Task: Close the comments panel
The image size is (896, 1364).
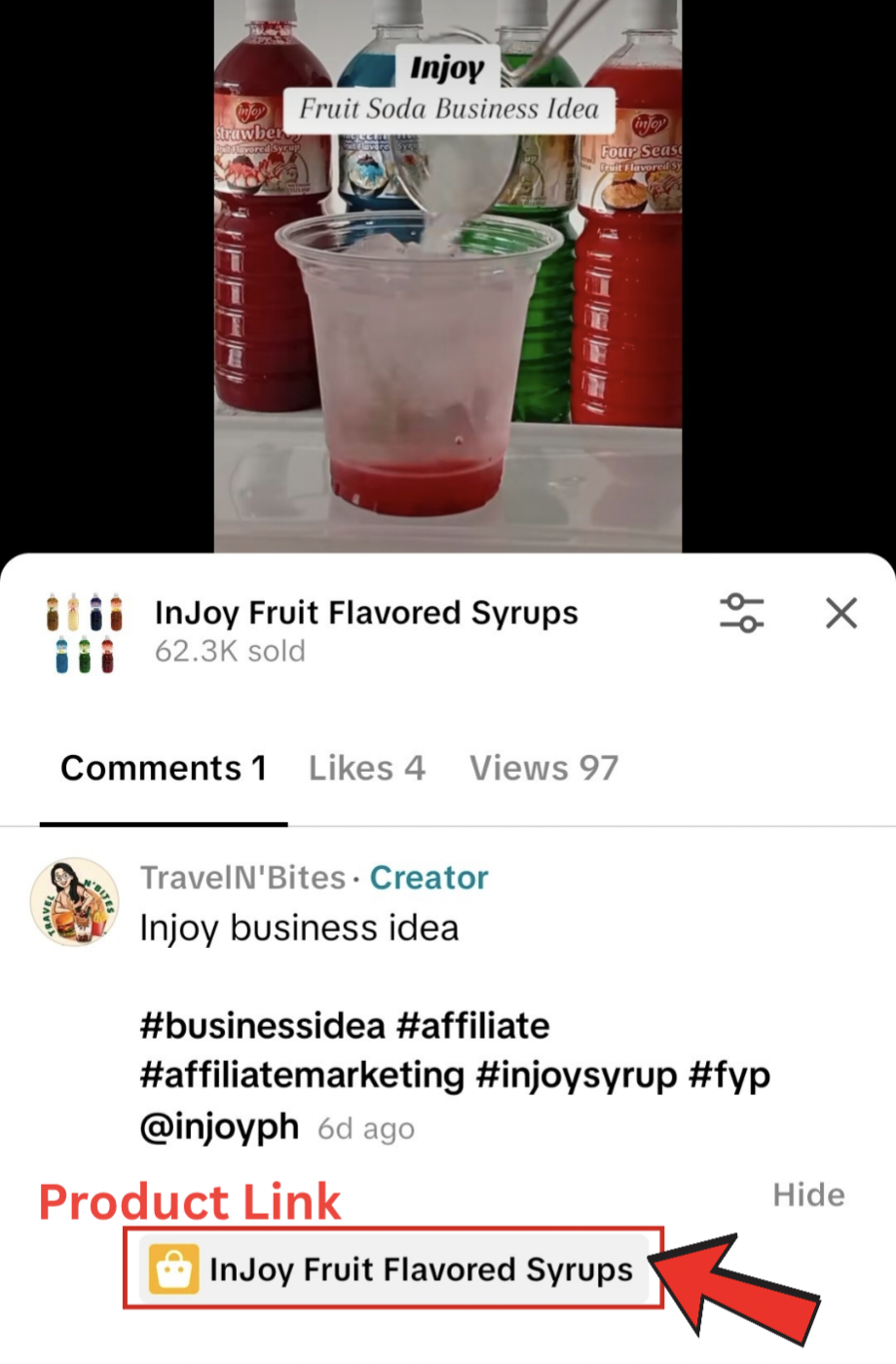Action: tap(840, 613)
